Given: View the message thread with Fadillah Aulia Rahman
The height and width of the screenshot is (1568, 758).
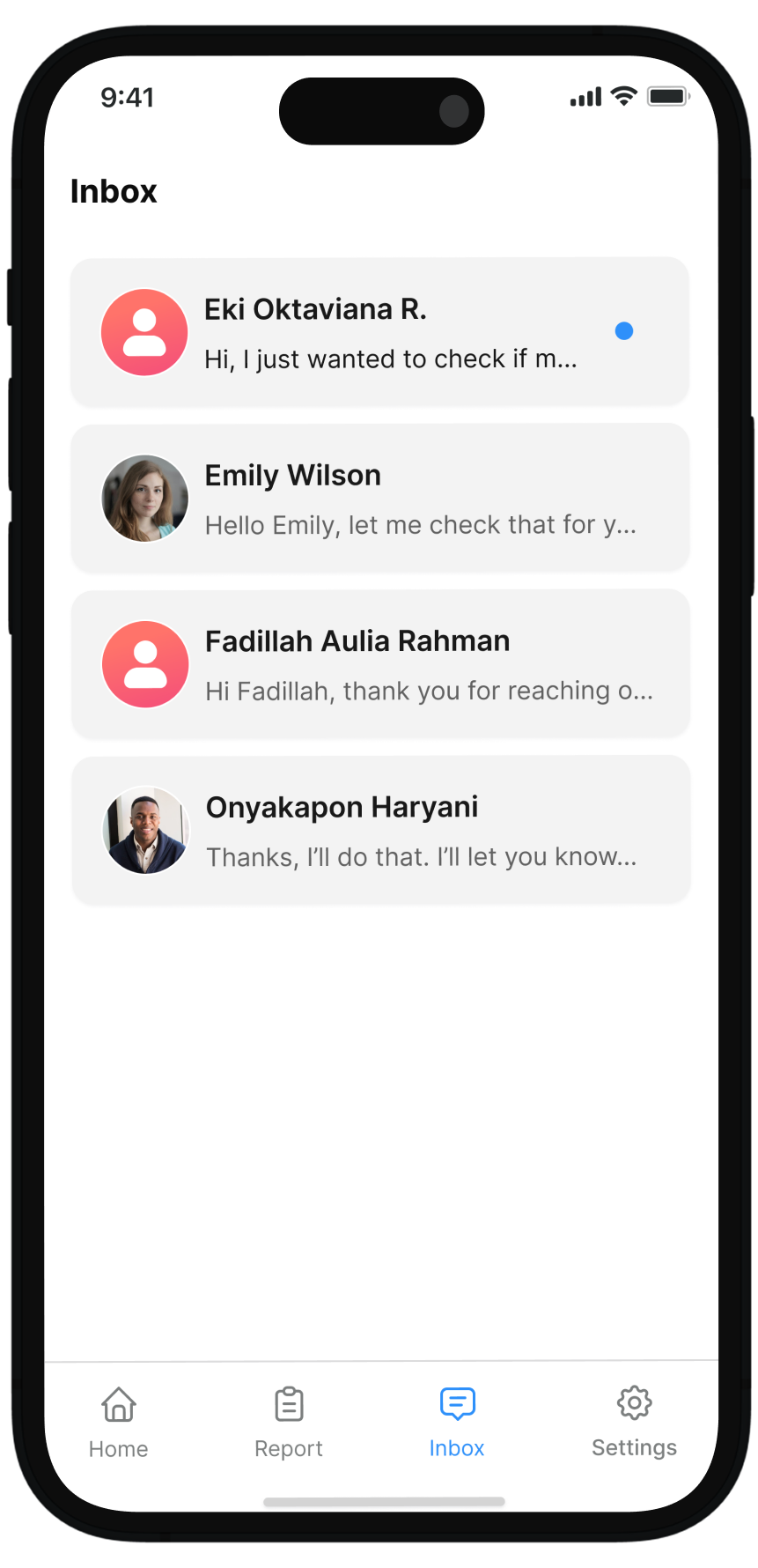Looking at the screenshot, I should pyautogui.click(x=379, y=664).
